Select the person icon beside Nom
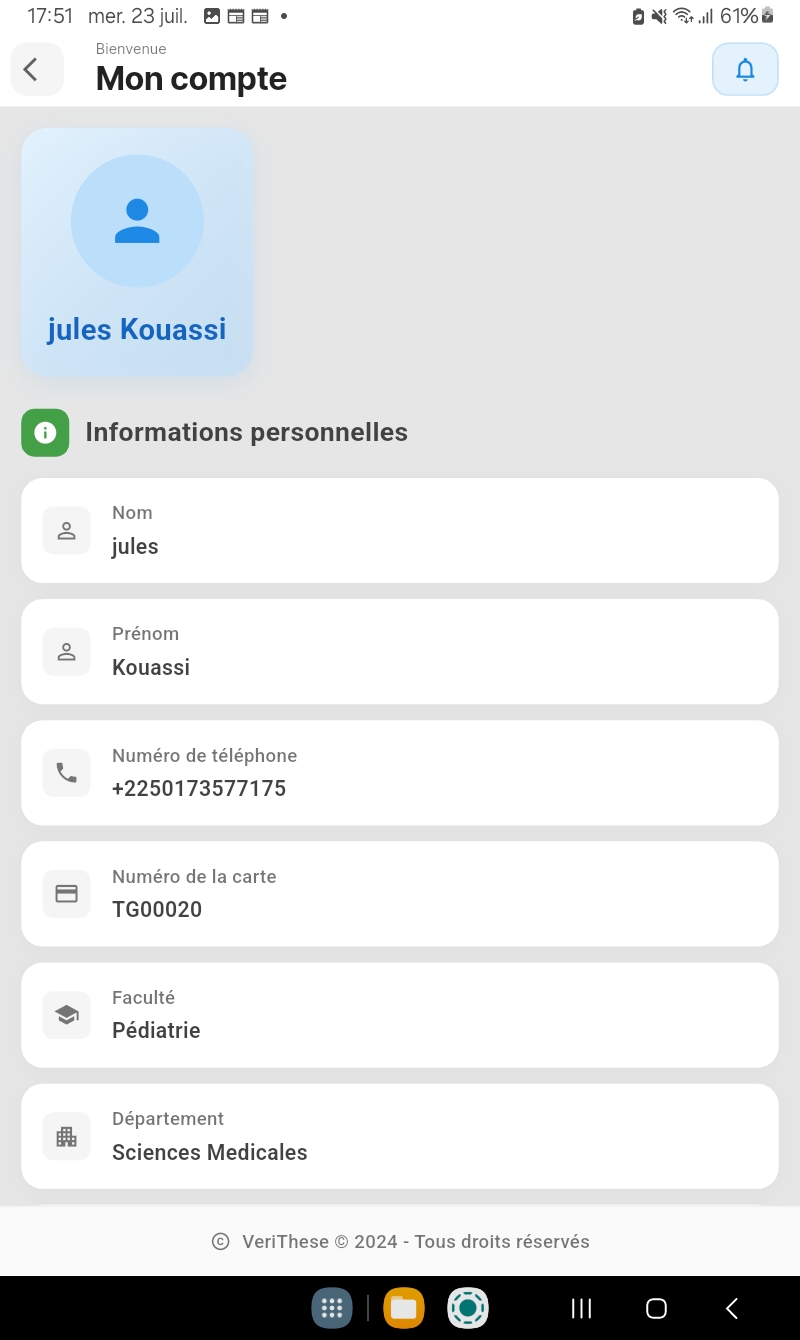The height and width of the screenshot is (1340, 800). click(x=65, y=530)
